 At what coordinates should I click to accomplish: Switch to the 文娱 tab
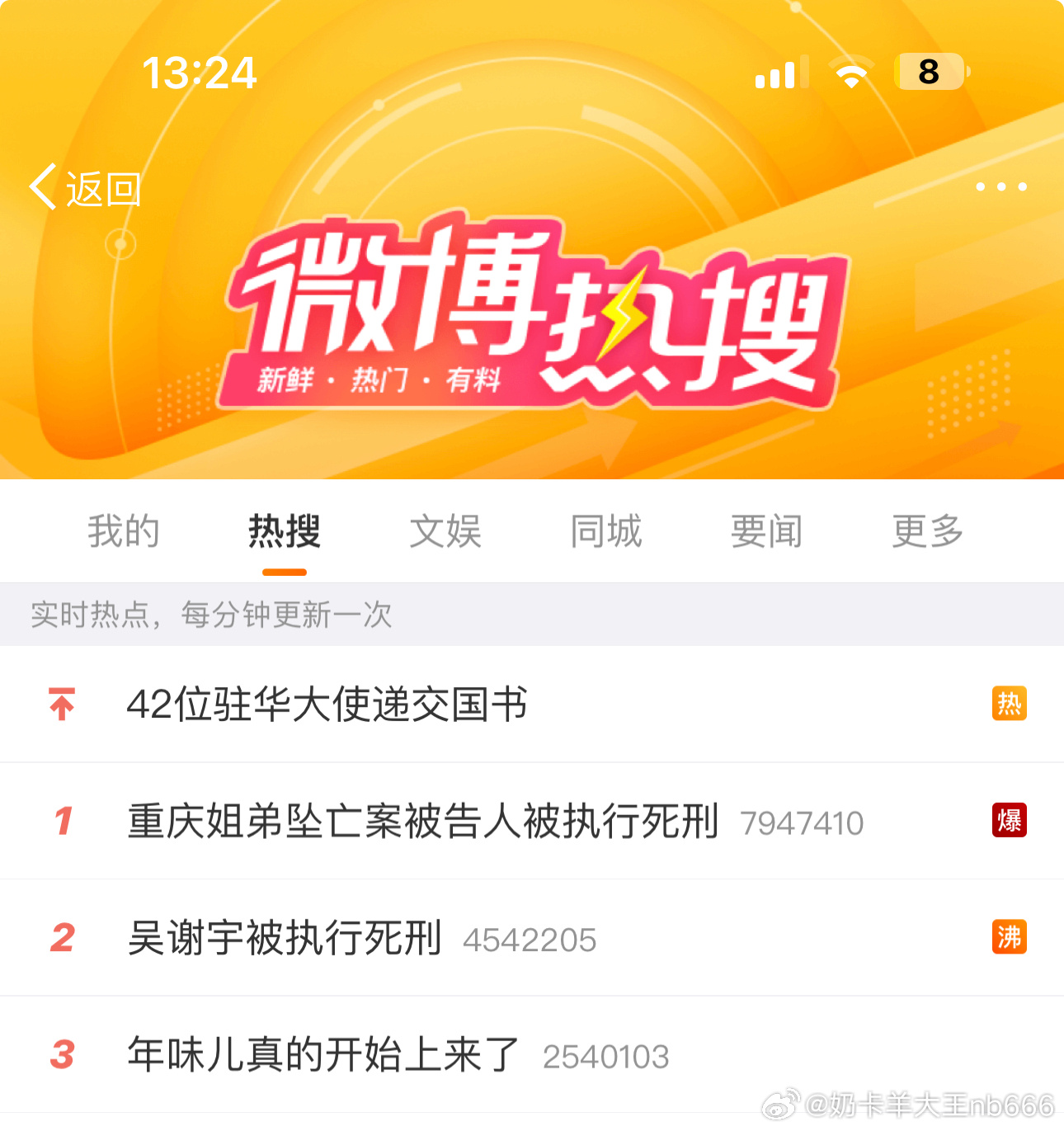coord(445,531)
